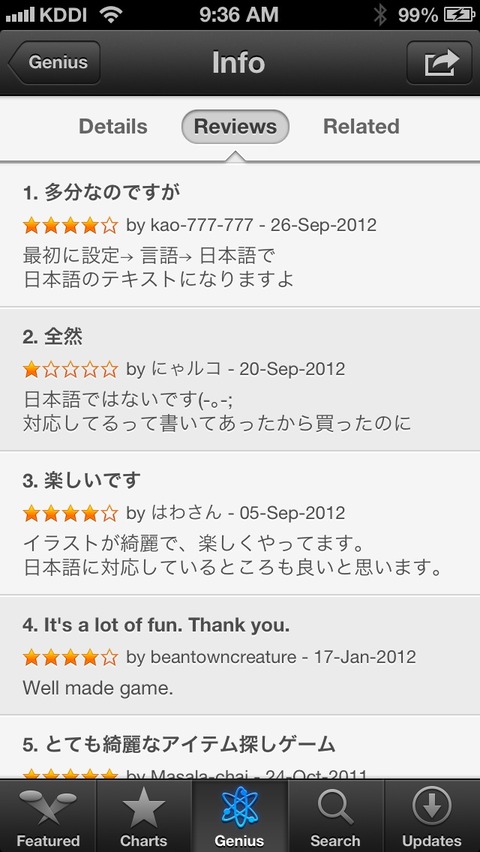This screenshot has height=852, width=480.
Task: Select the Reviews segment
Action: click(235, 127)
